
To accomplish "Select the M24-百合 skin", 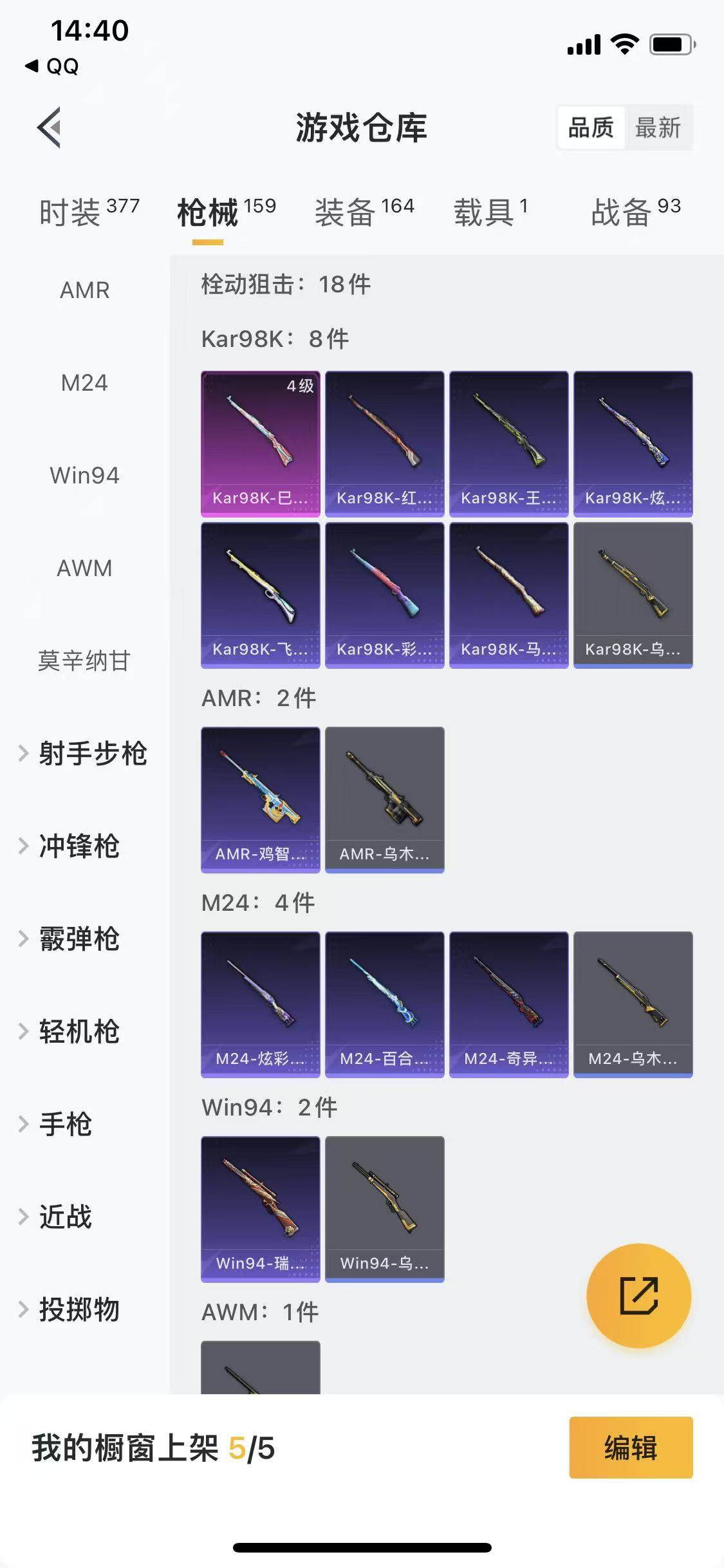I will (x=385, y=1006).
